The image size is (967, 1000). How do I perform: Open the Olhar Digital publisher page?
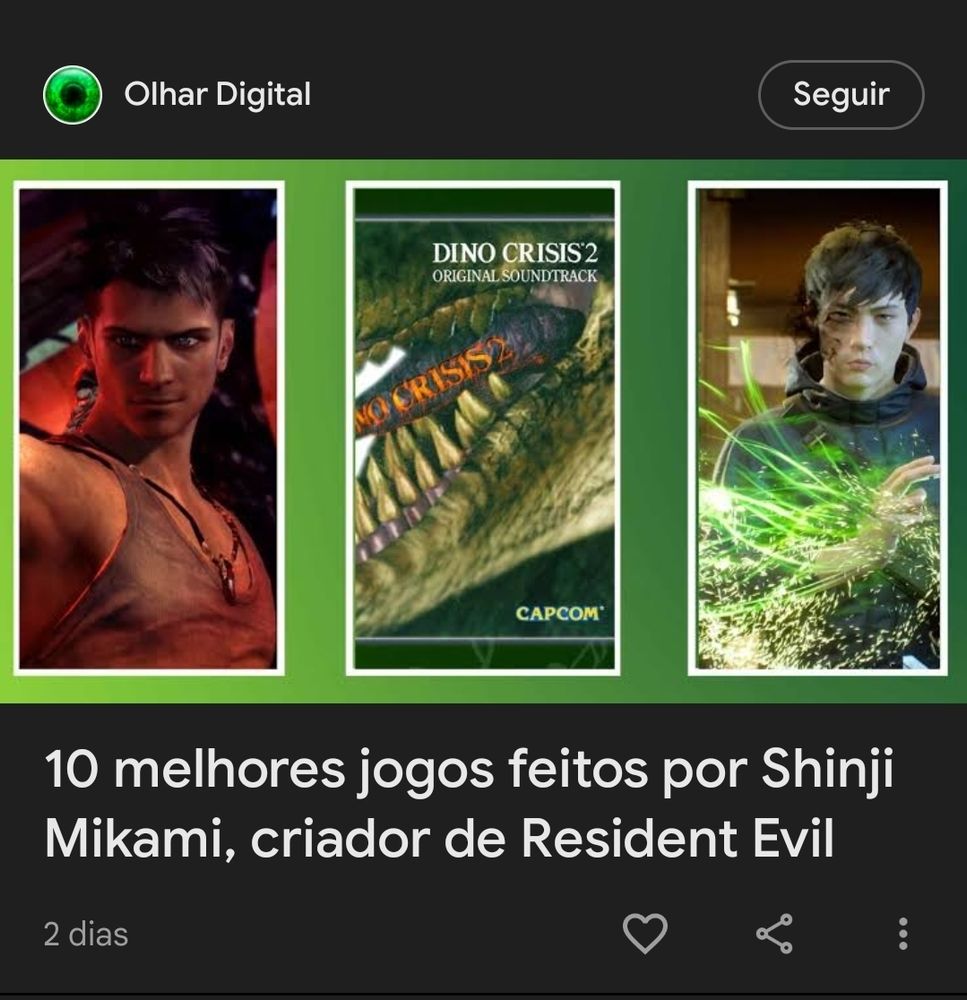pos(218,94)
